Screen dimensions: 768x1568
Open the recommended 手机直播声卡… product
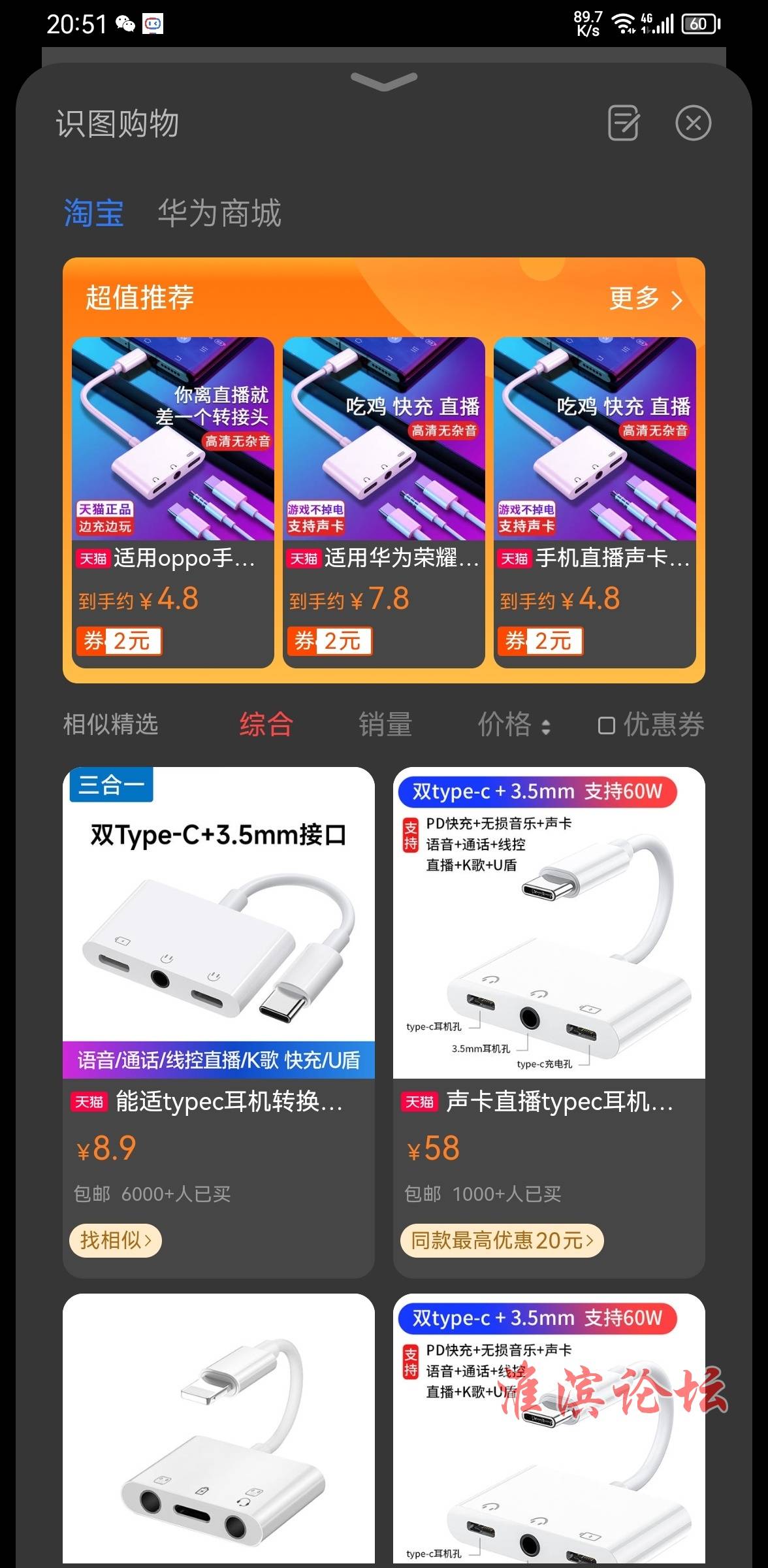[x=594, y=502]
